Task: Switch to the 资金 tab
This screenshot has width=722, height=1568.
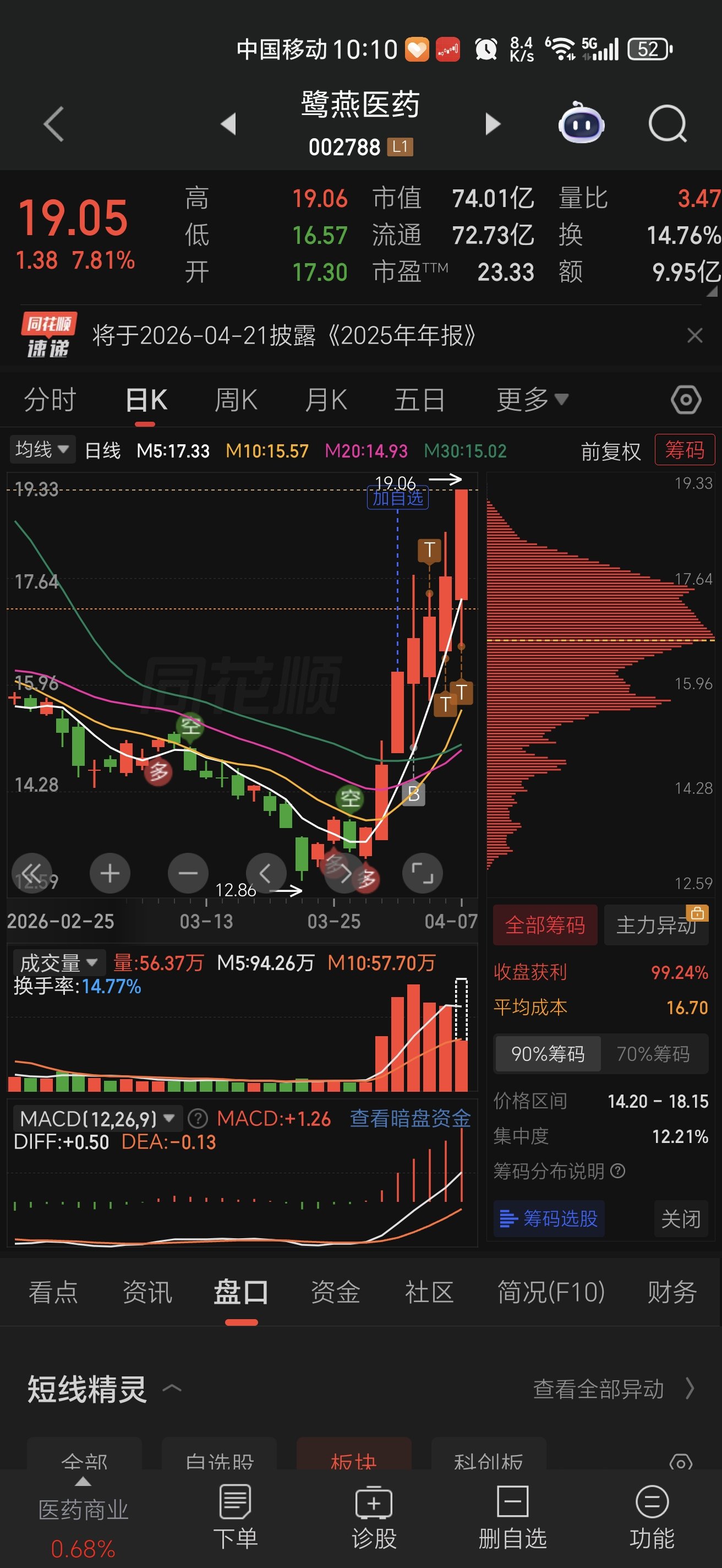Action: click(x=335, y=1292)
